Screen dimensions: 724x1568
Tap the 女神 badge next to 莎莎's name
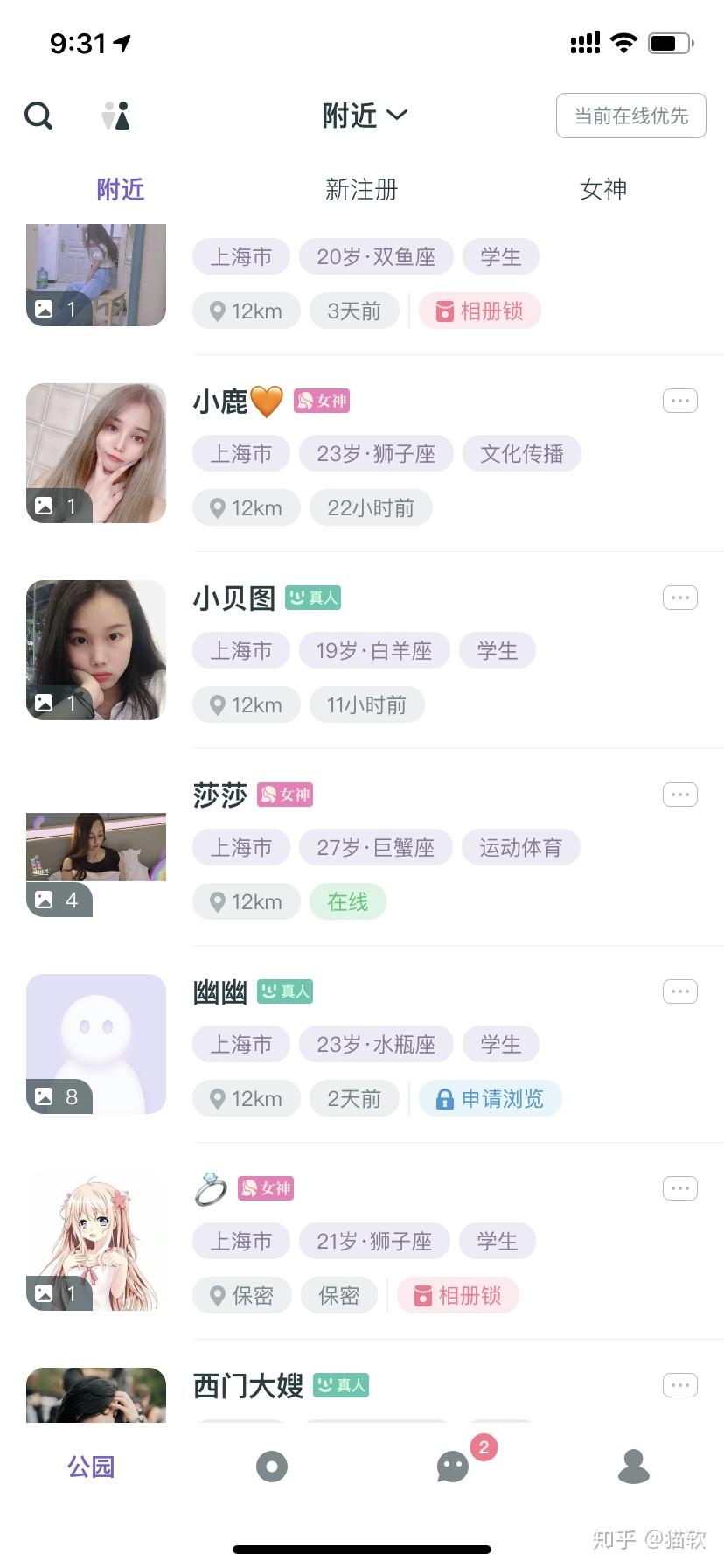tap(283, 794)
